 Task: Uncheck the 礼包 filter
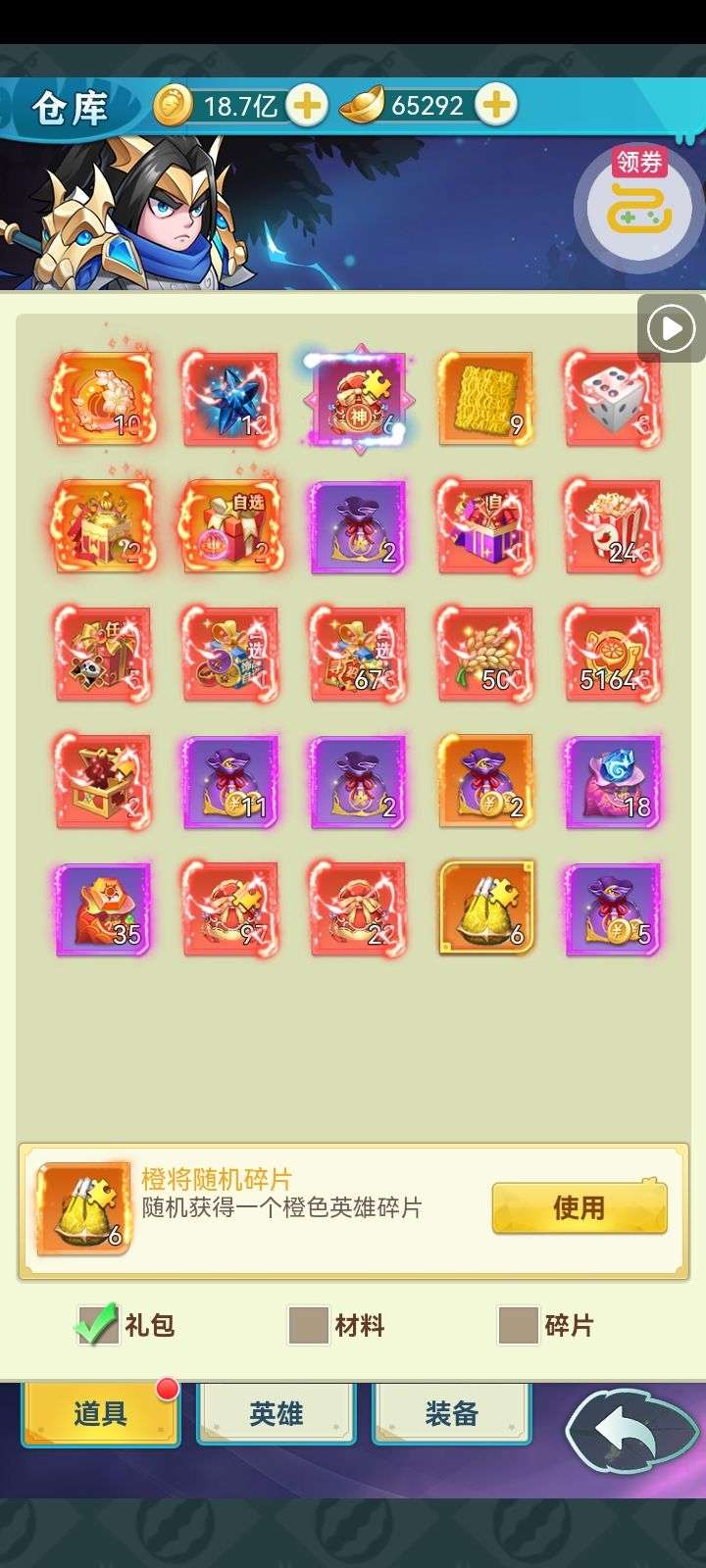tap(96, 1325)
